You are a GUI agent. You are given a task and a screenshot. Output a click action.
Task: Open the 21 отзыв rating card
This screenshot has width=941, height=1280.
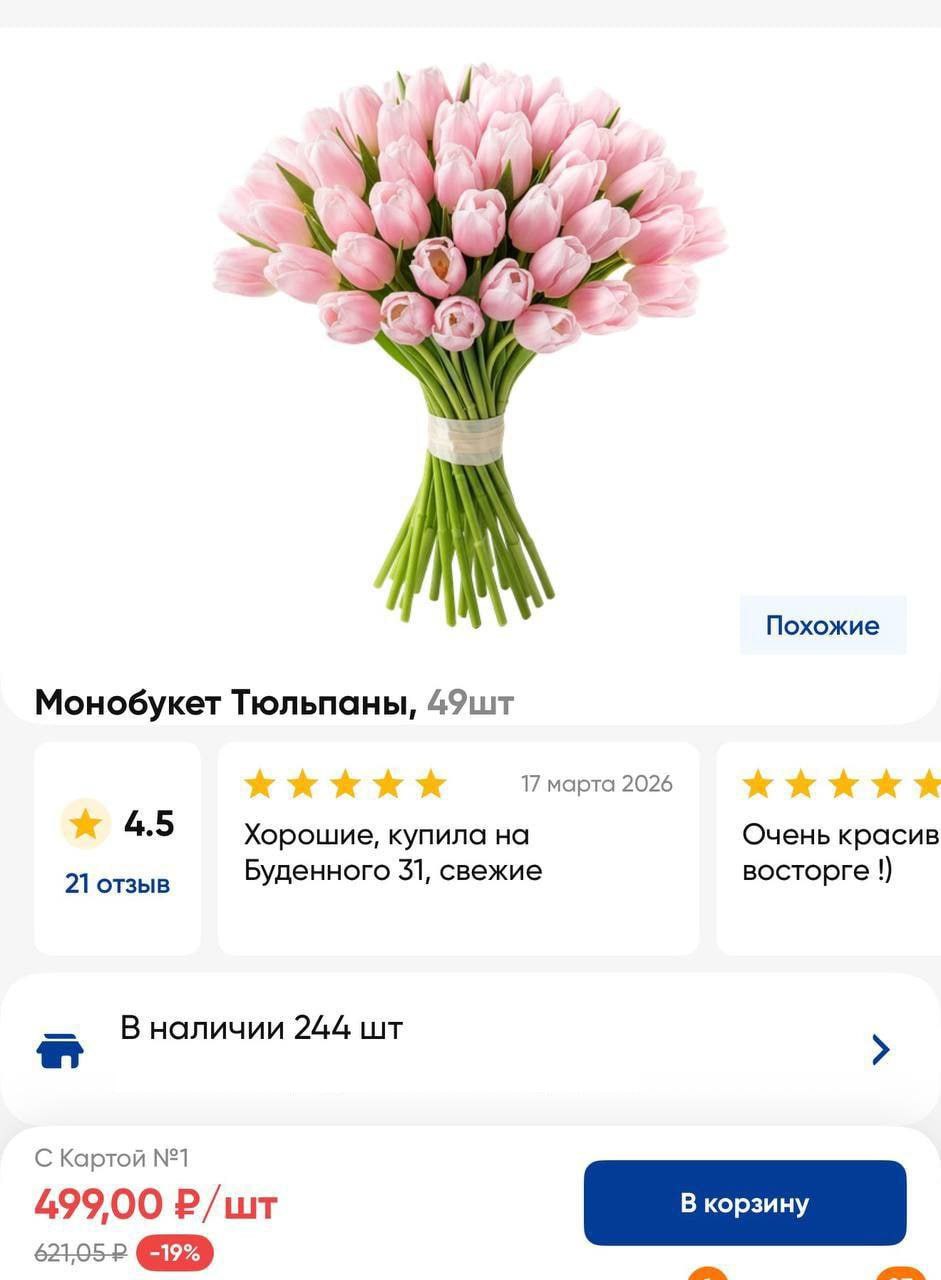tap(117, 848)
